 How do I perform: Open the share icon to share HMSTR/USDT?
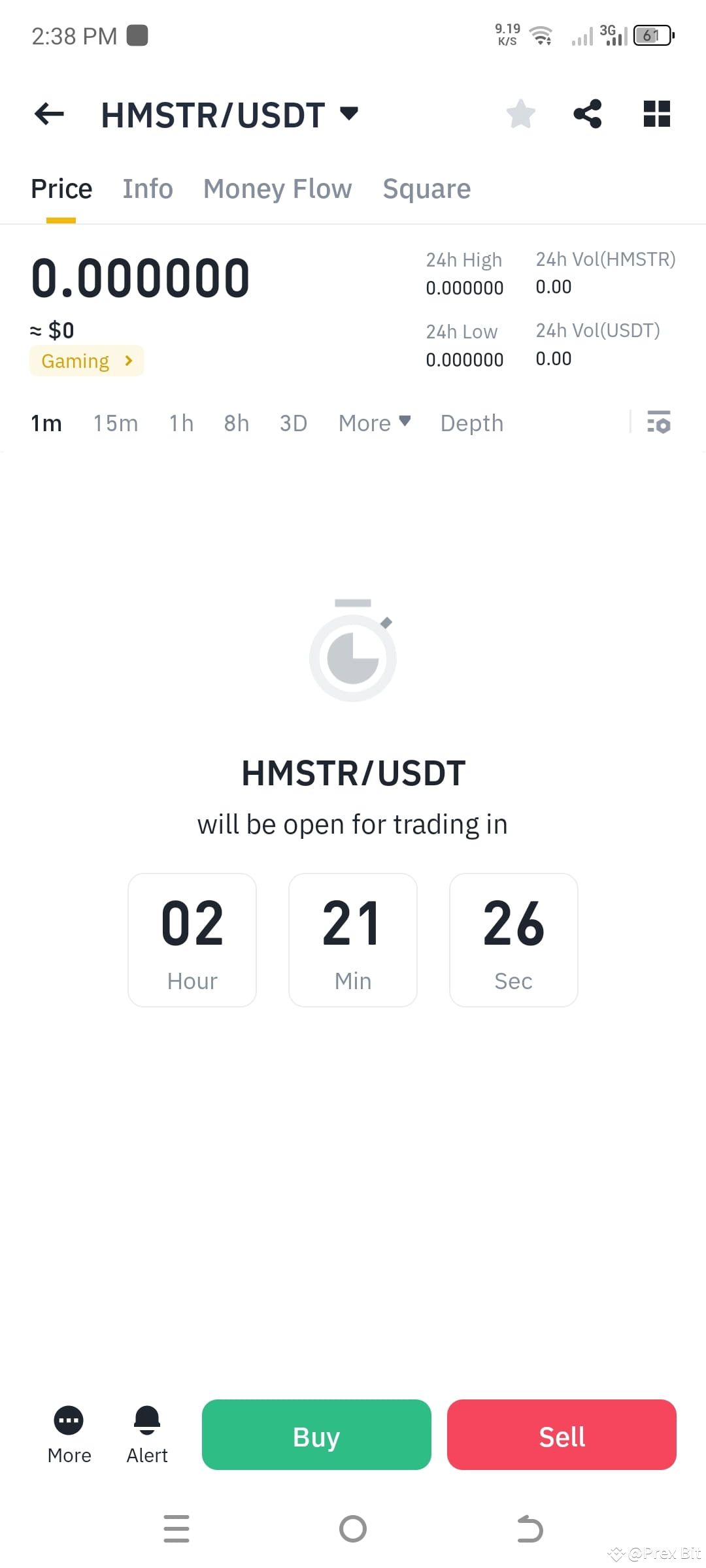tap(587, 114)
